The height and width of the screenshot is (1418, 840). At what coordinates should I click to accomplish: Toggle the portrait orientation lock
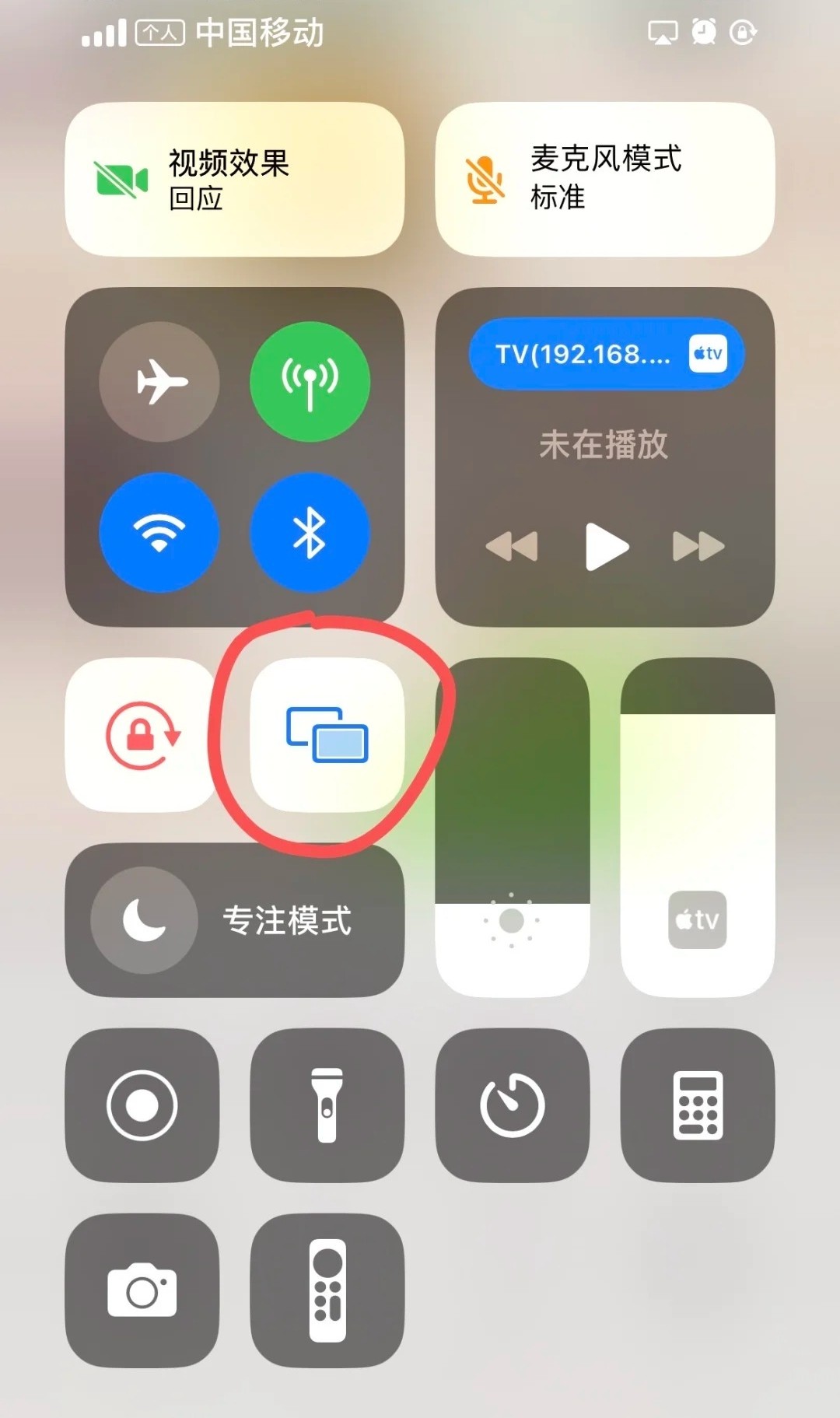coord(142,735)
